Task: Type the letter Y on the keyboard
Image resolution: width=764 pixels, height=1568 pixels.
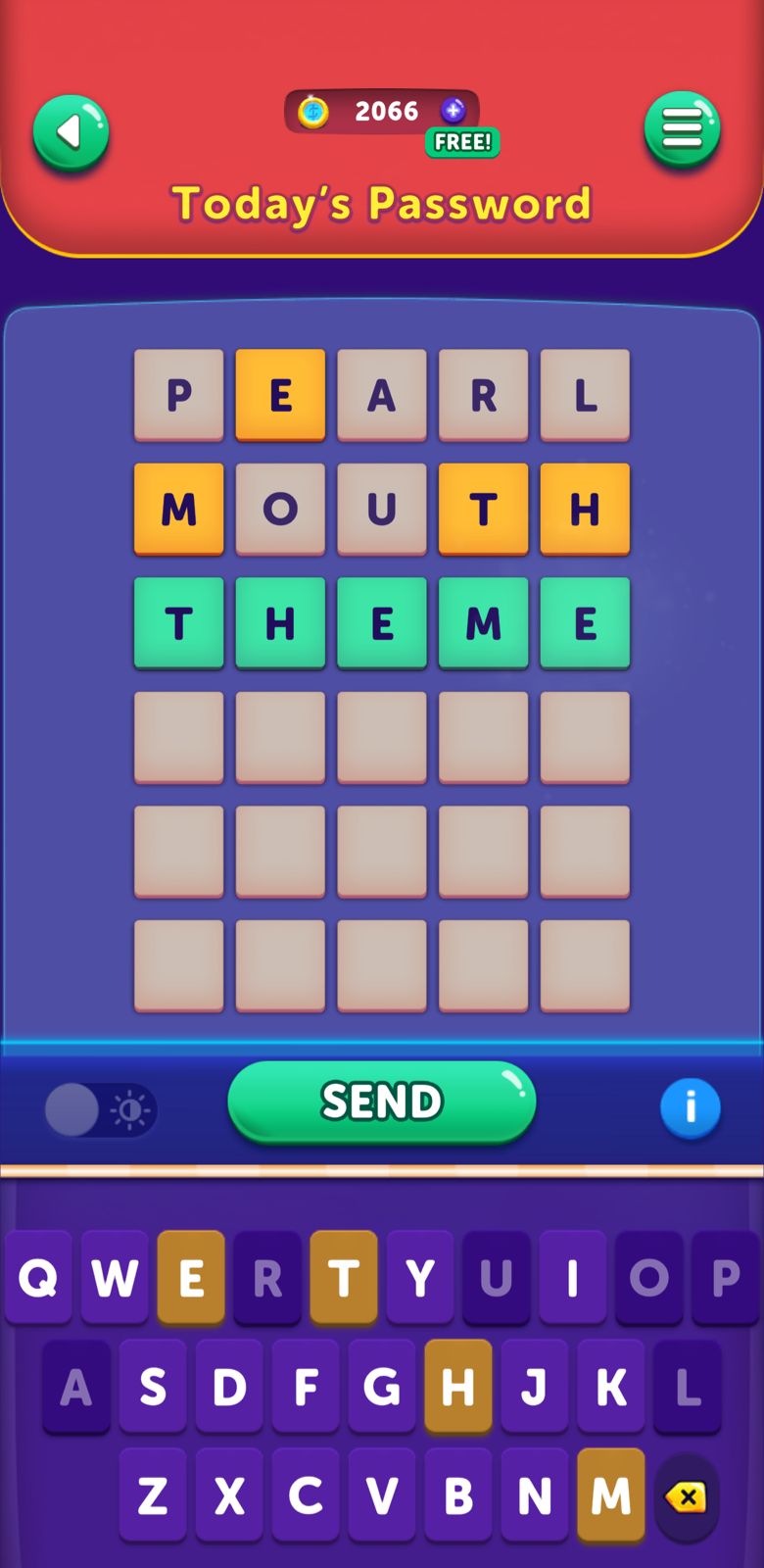Action: (420, 1278)
